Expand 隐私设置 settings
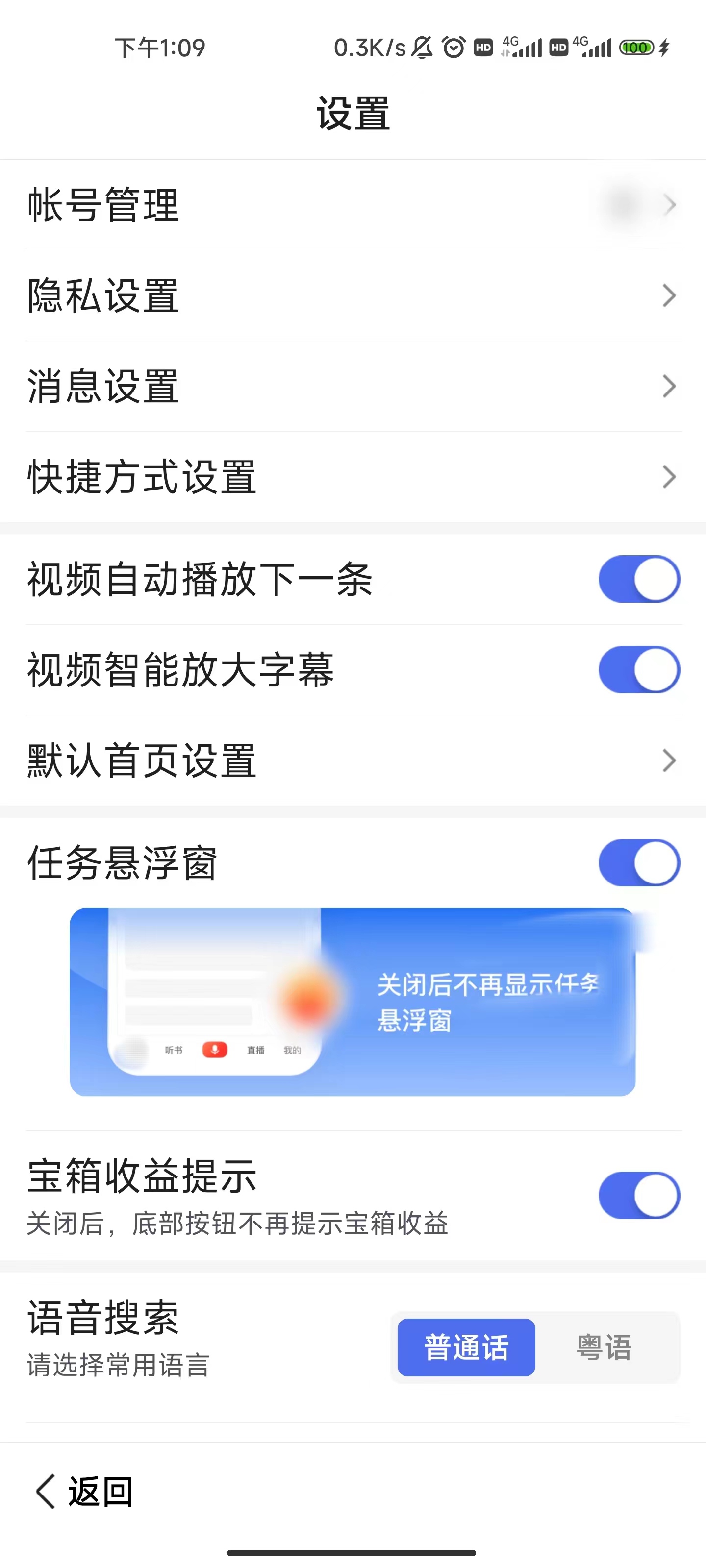Screen dimensions: 706x1568 click(669, 296)
